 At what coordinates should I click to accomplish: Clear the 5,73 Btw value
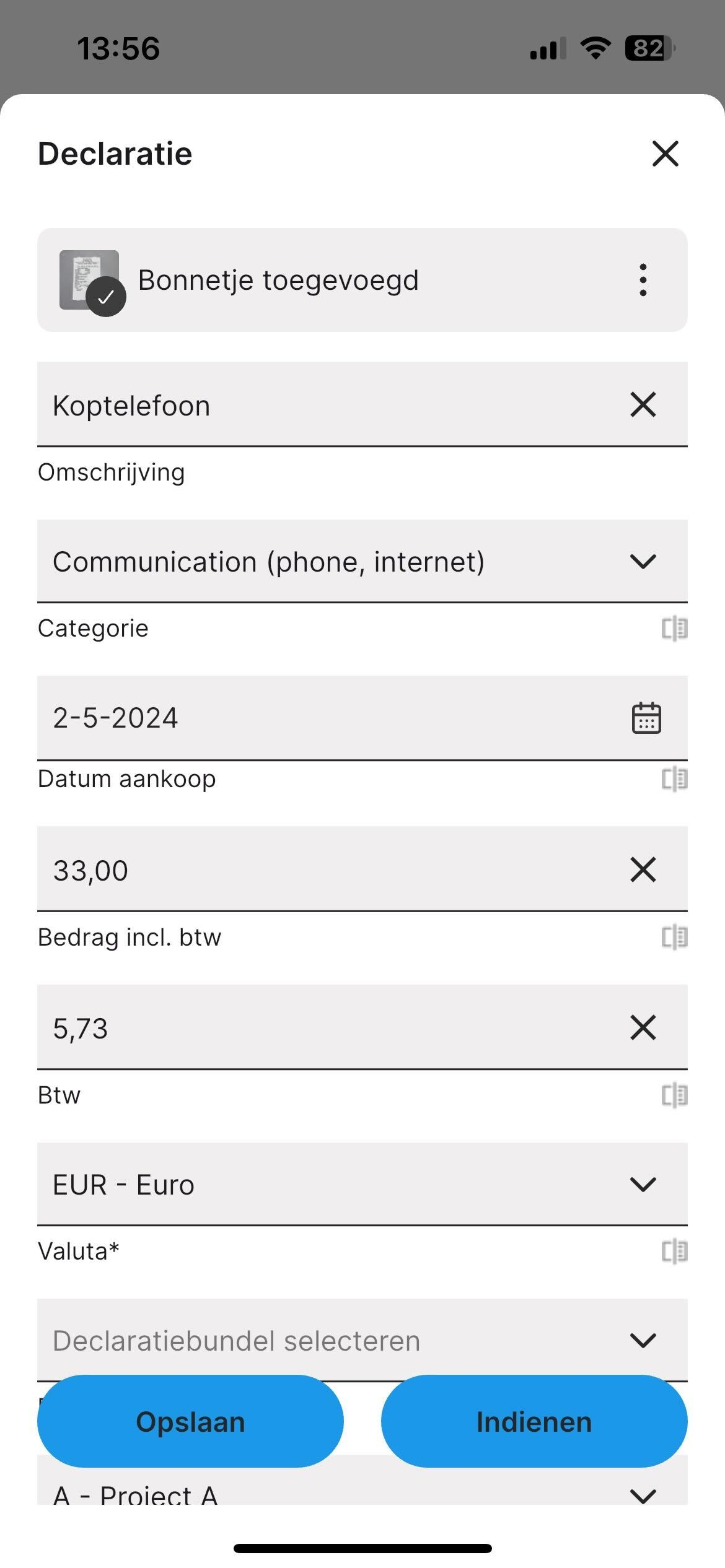click(x=643, y=1027)
